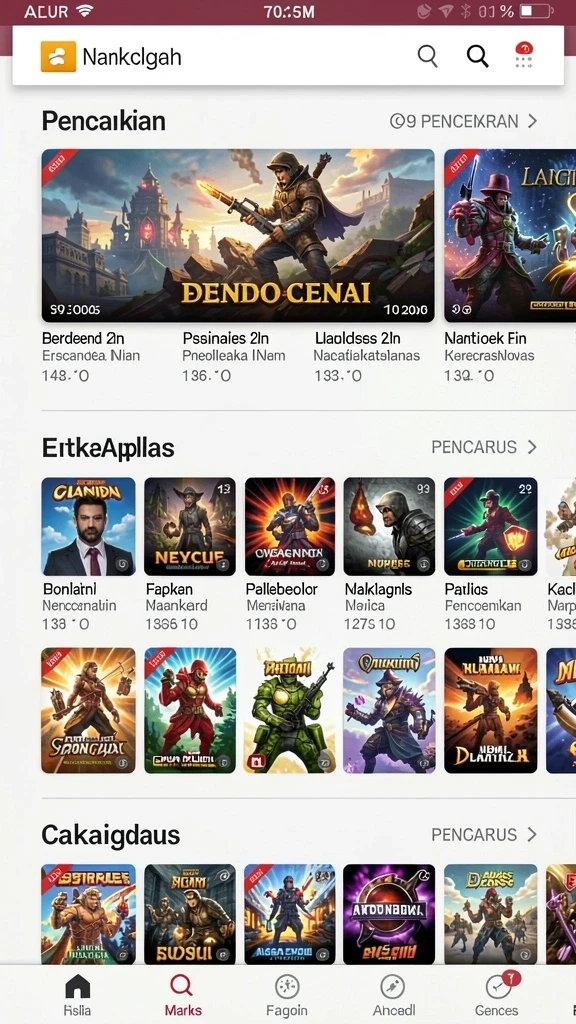Open the green soldier game tile
The width and height of the screenshot is (576, 1024).
(x=290, y=711)
